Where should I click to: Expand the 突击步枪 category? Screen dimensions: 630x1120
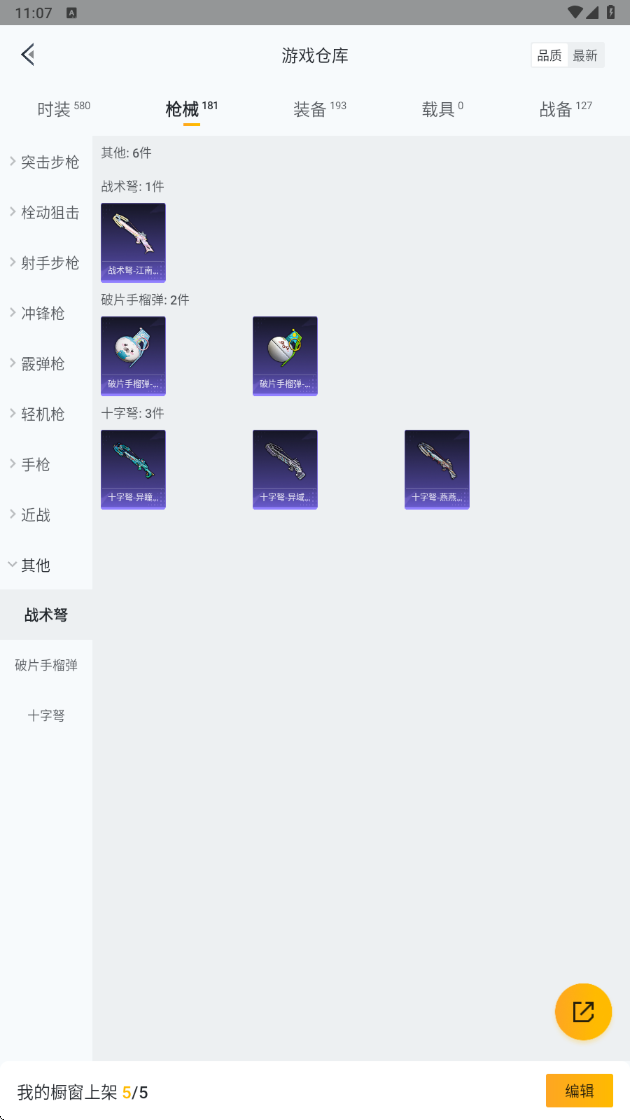click(46, 162)
